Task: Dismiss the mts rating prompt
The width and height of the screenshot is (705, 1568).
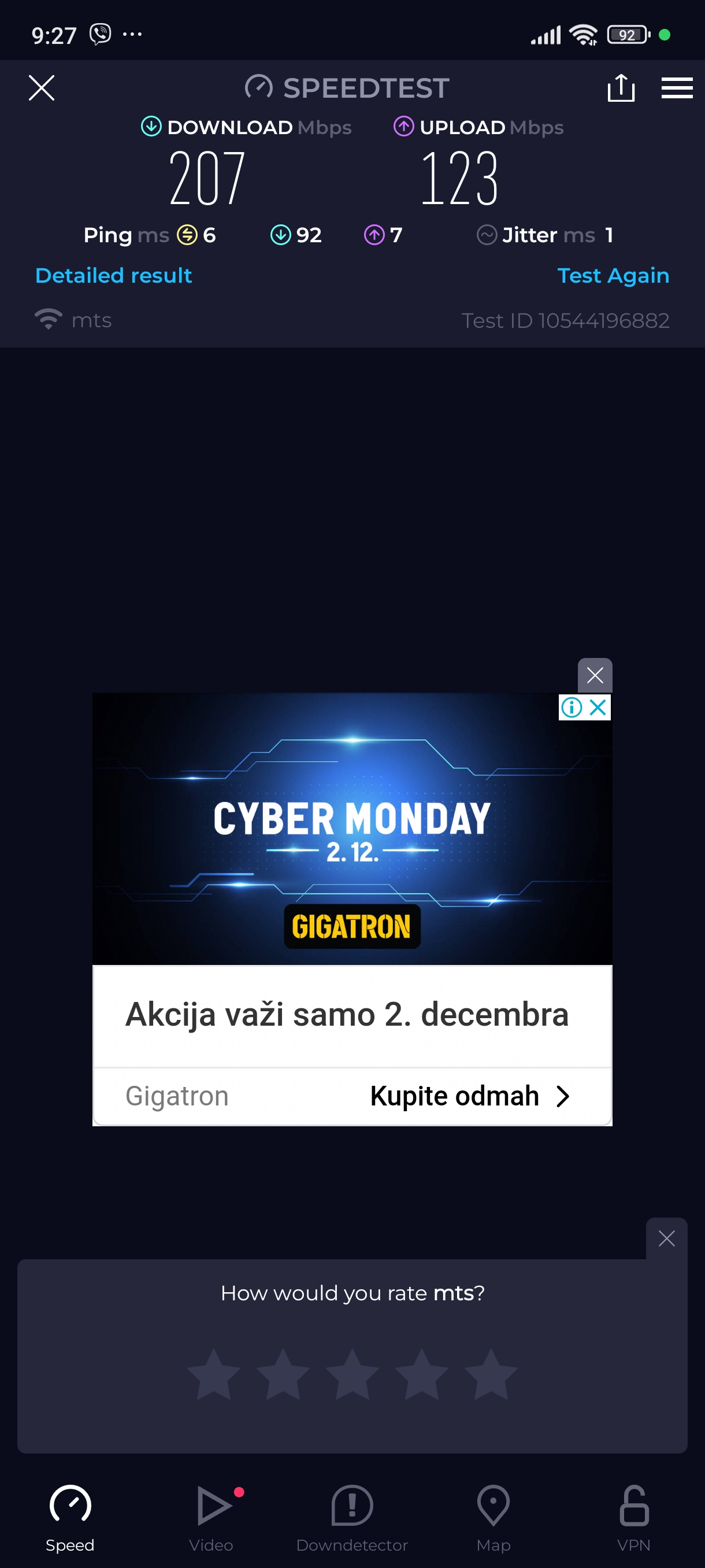Action: (666, 1238)
